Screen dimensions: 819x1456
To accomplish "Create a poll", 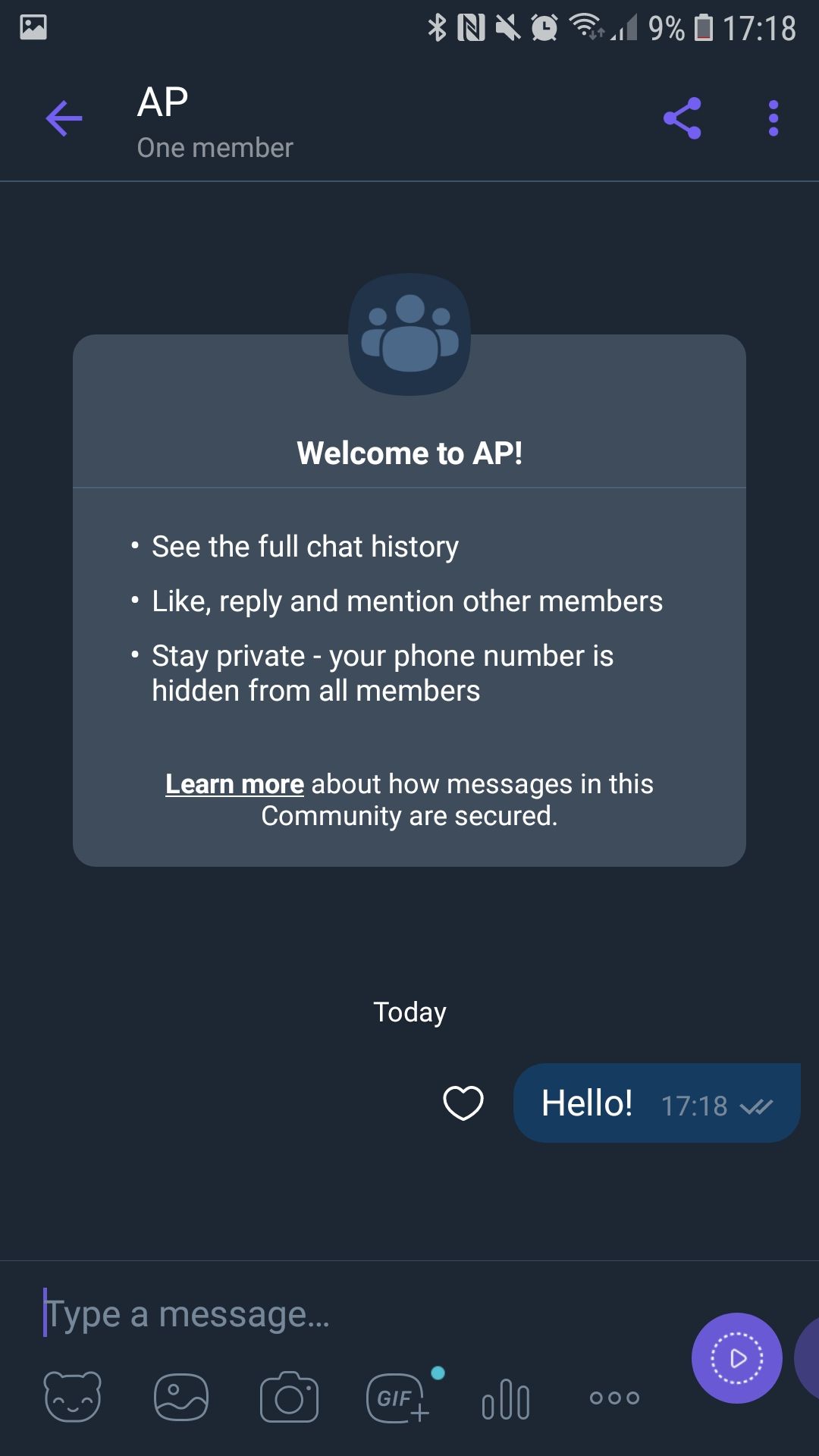I will click(x=506, y=1398).
